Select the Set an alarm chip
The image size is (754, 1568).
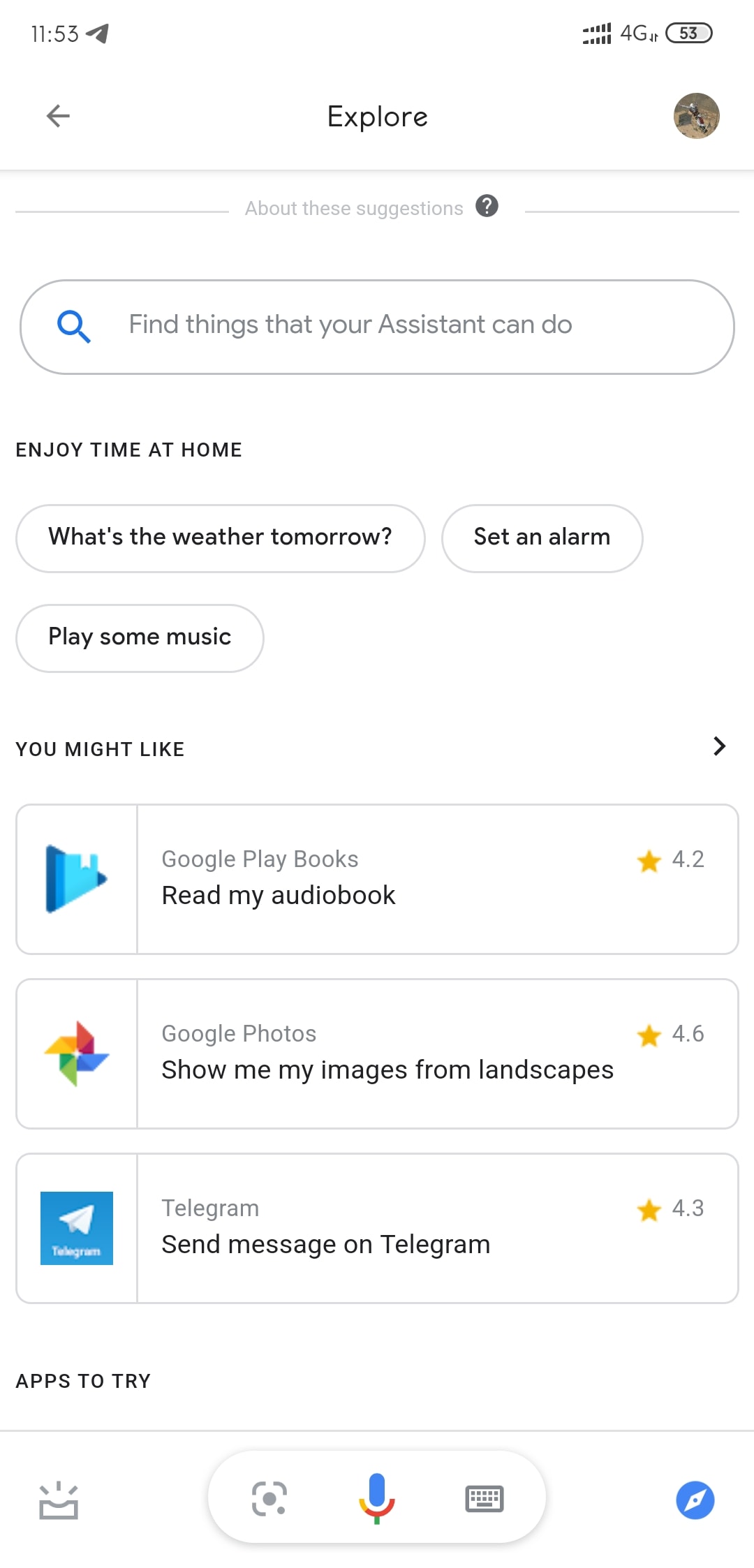tap(541, 537)
